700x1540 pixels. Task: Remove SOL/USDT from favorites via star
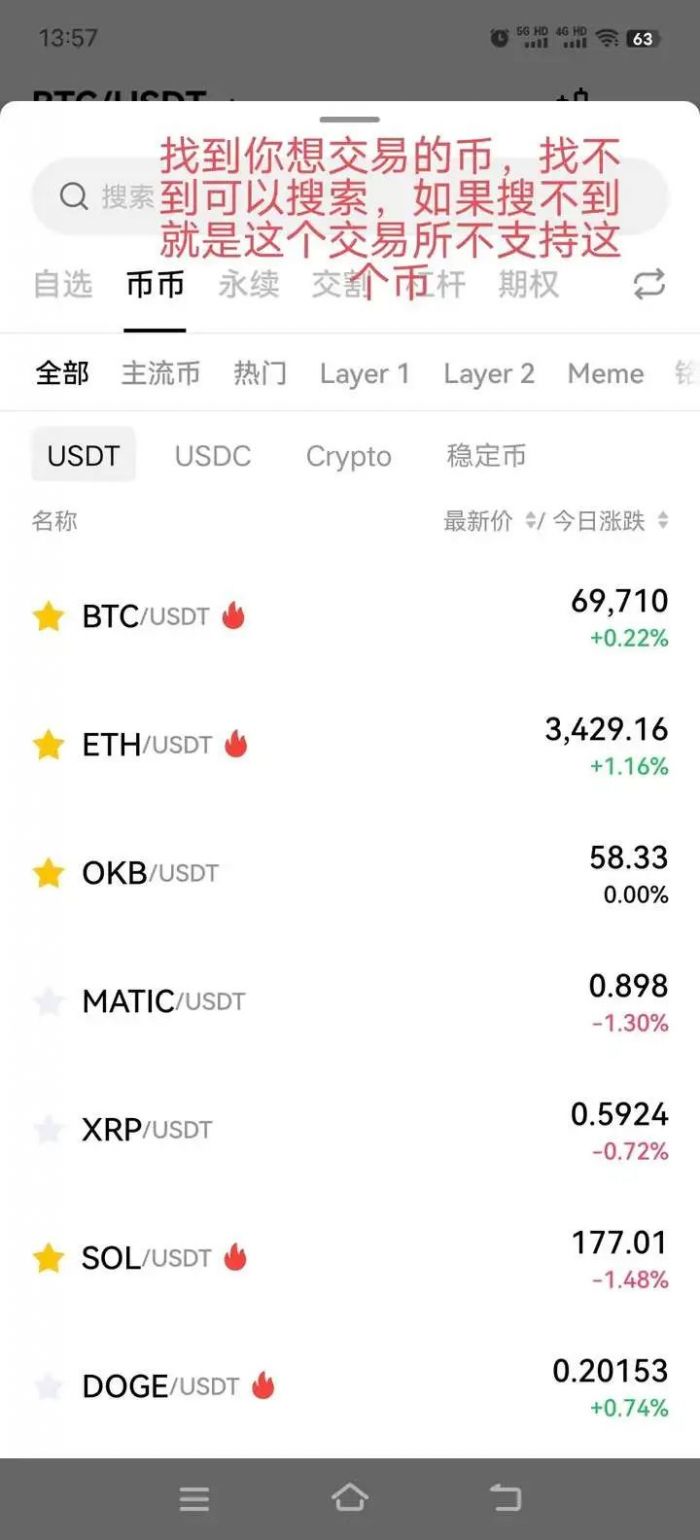click(x=48, y=1258)
